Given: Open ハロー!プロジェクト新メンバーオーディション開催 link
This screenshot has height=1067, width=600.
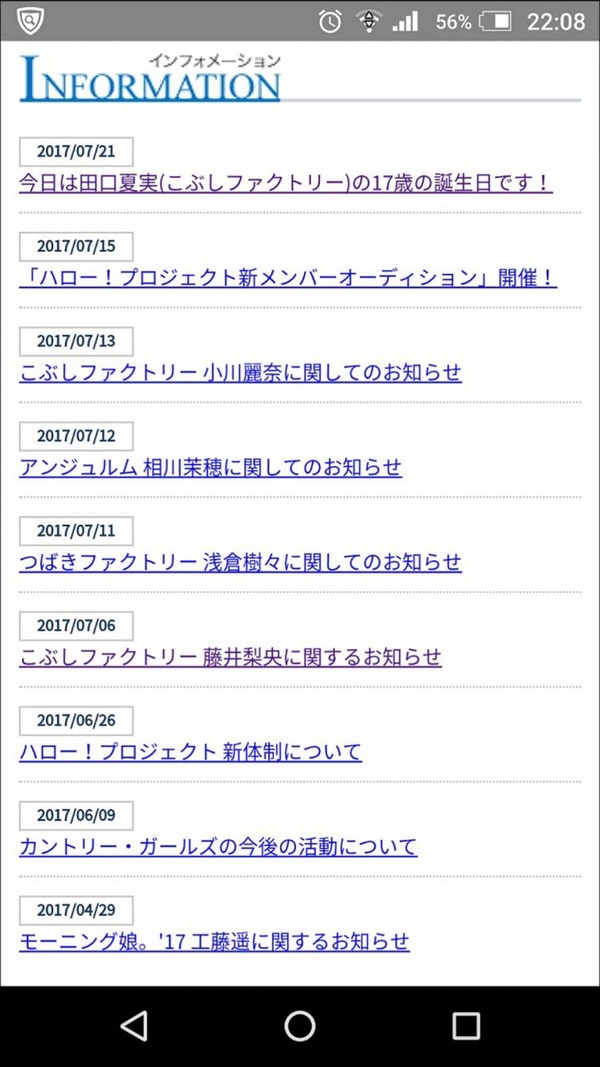Looking at the screenshot, I should 288,278.
